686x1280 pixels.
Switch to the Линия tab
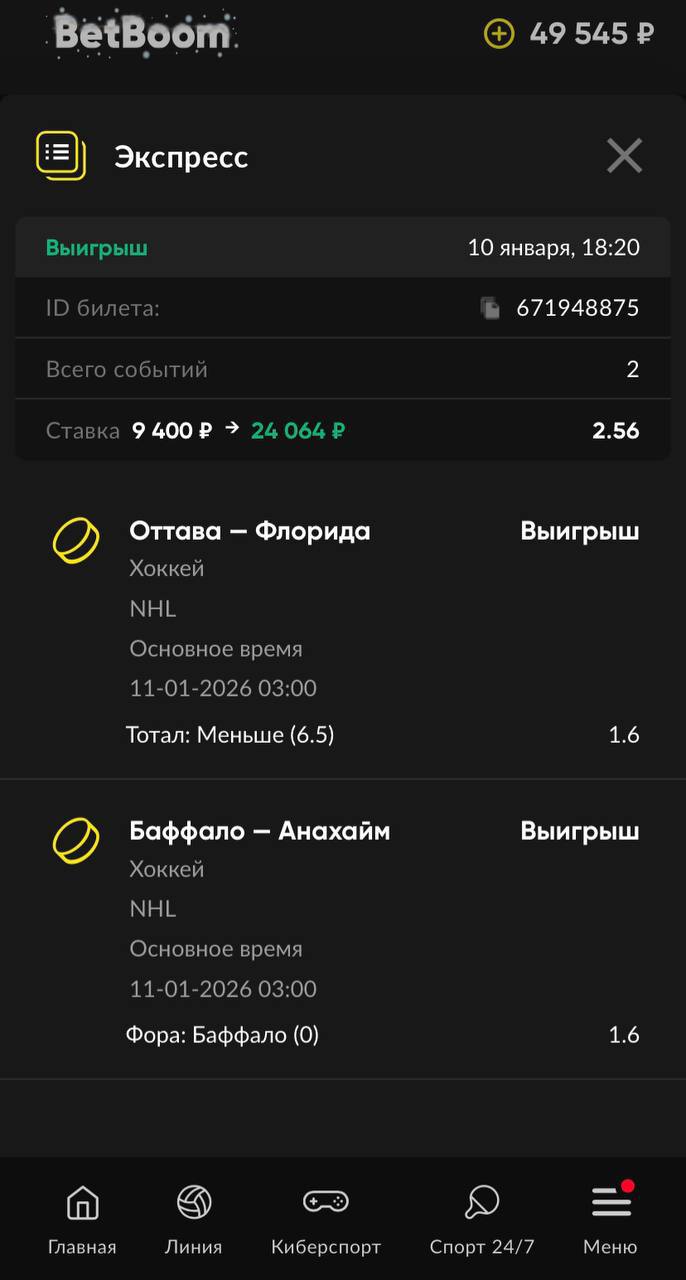point(193,1218)
